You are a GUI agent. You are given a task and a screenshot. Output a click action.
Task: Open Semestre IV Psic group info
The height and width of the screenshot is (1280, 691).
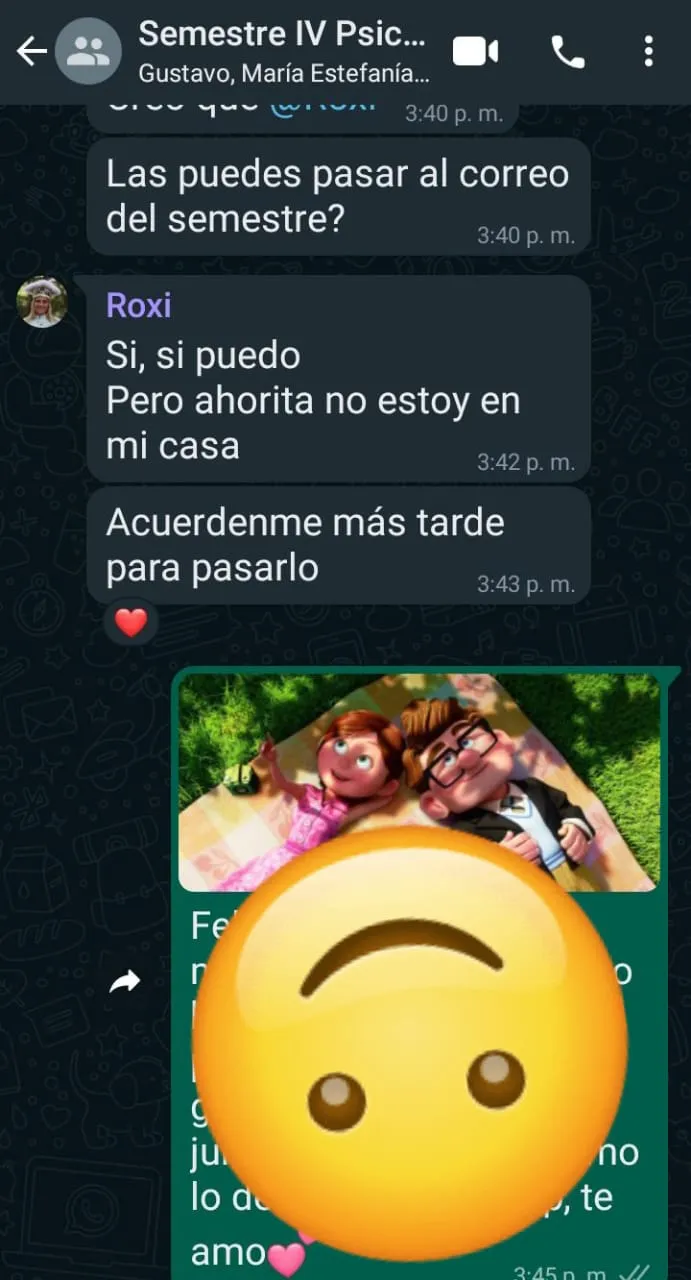point(283,50)
